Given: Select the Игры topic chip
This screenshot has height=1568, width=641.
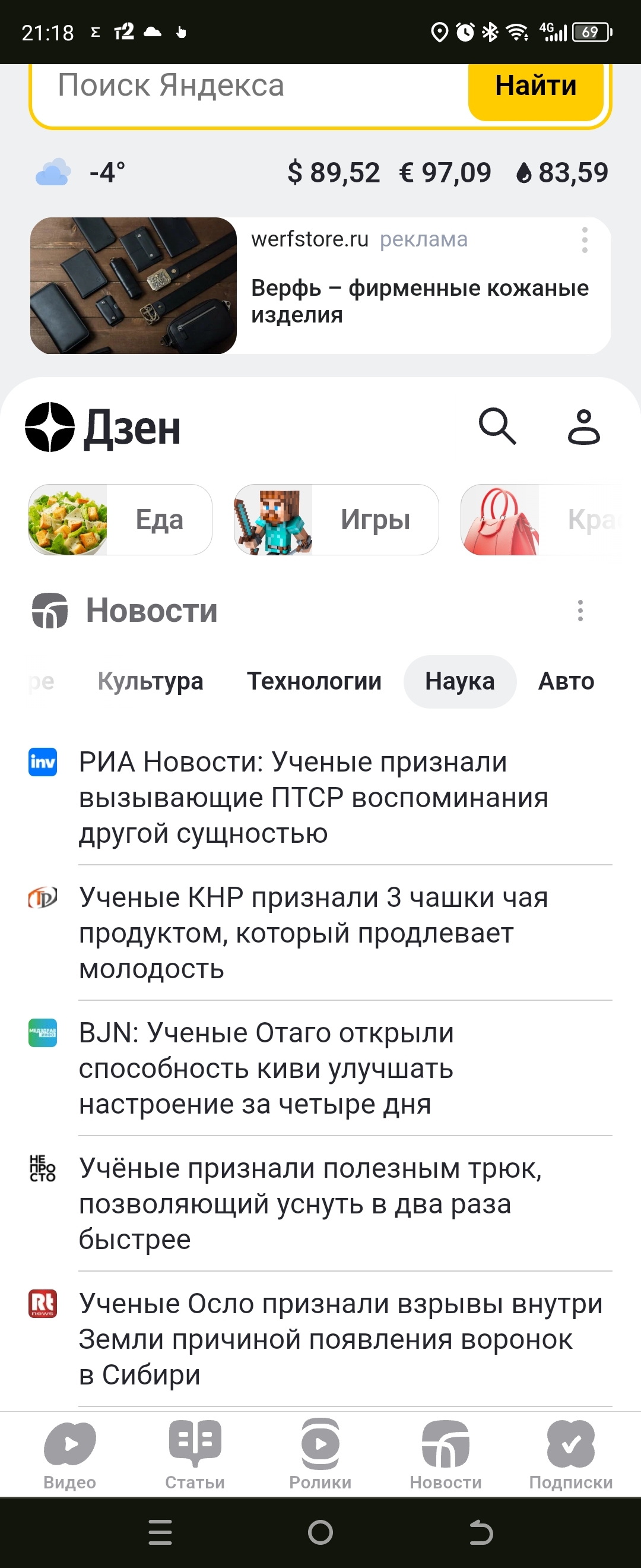Looking at the screenshot, I should pyautogui.click(x=336, y=520).
